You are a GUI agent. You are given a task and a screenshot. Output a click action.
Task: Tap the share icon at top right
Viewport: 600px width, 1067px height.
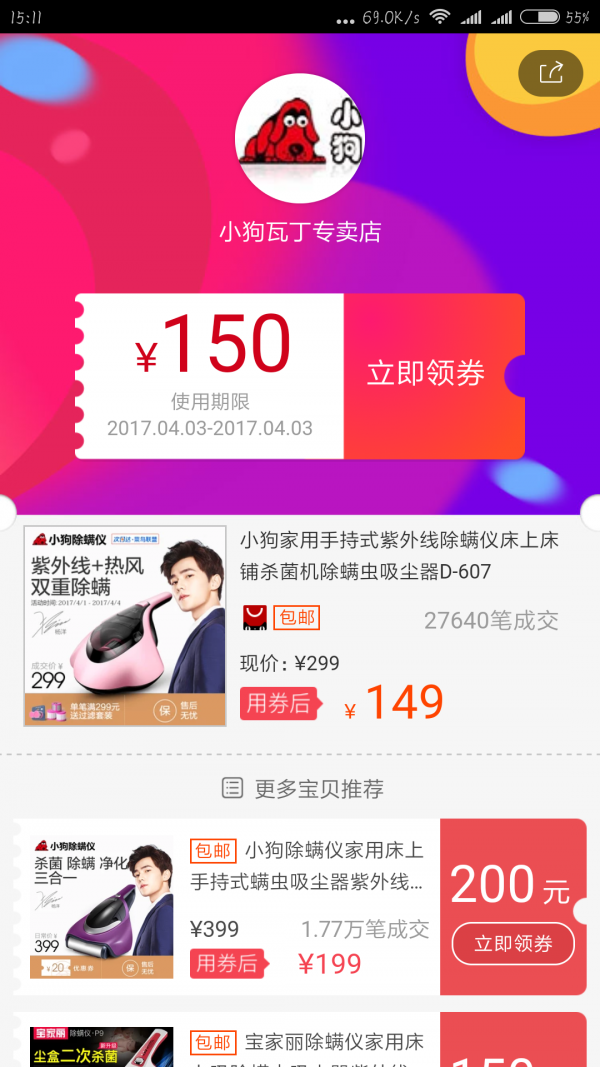tap(550, 73)
